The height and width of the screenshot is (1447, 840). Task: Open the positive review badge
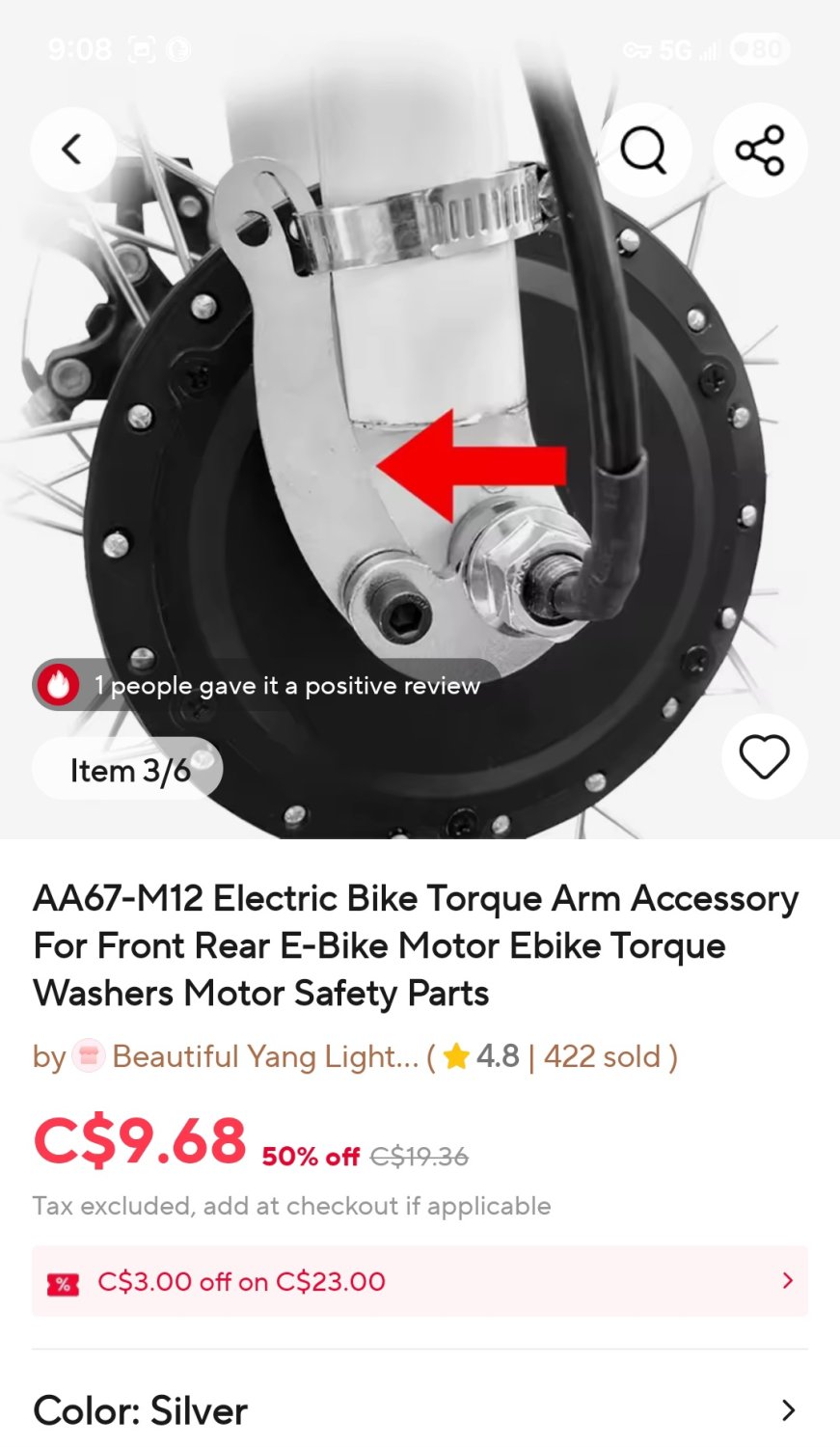click(x=265, y=686)
